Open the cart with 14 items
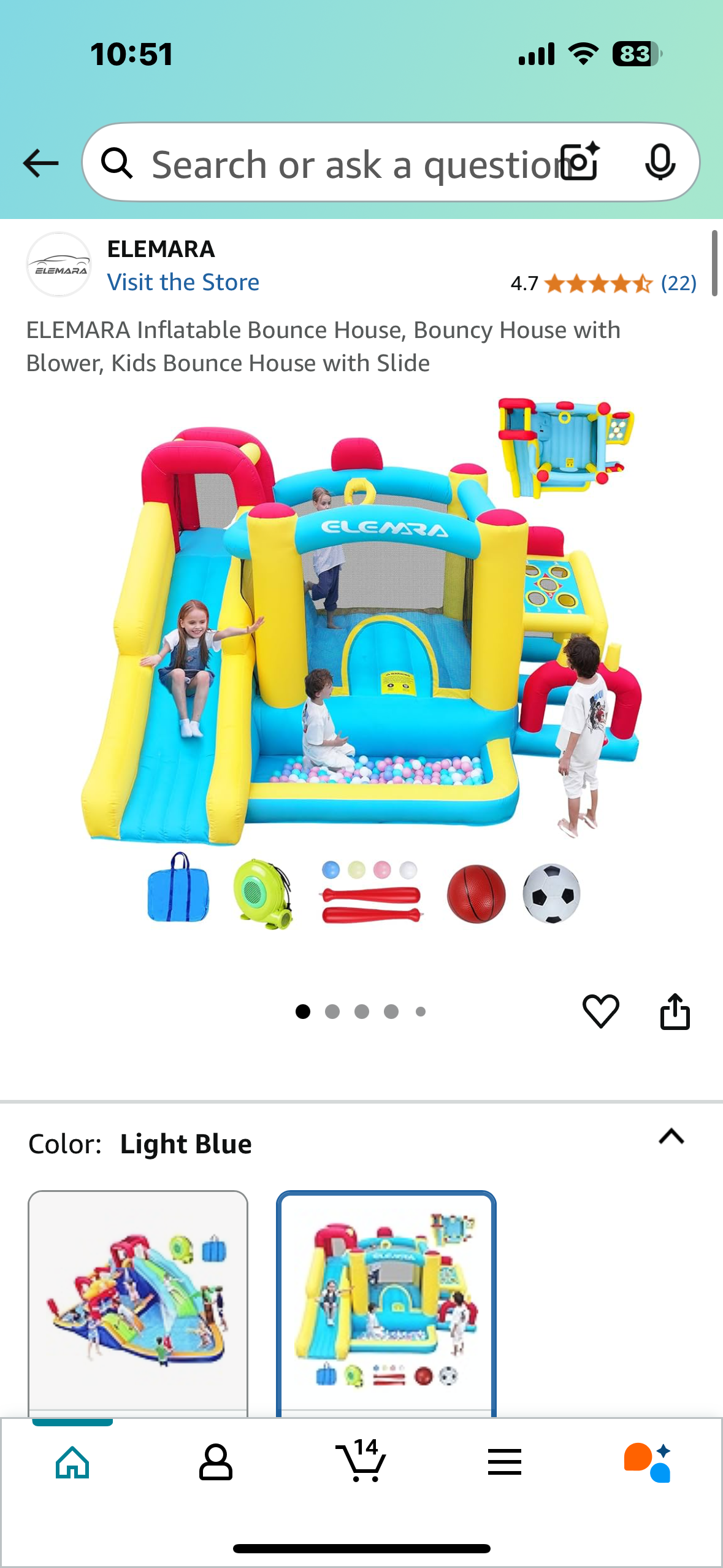 pos(361,1461)
